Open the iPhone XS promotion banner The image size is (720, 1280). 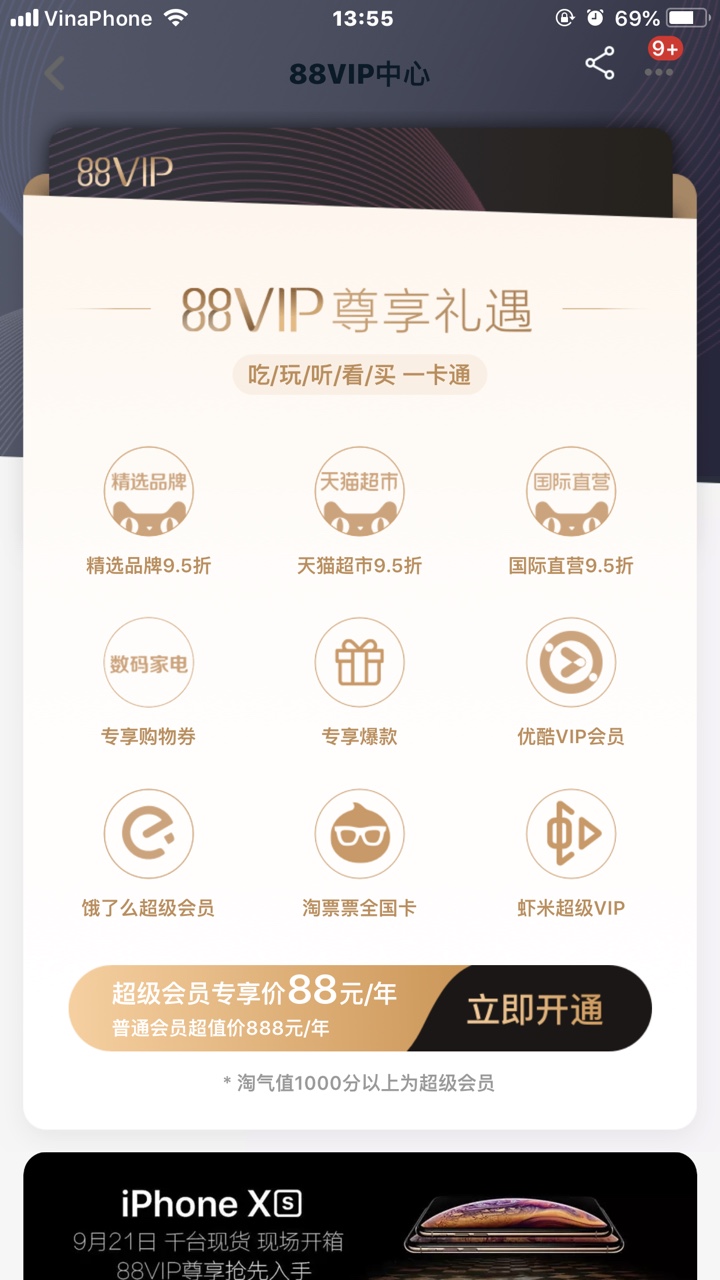coord(360,1218)
